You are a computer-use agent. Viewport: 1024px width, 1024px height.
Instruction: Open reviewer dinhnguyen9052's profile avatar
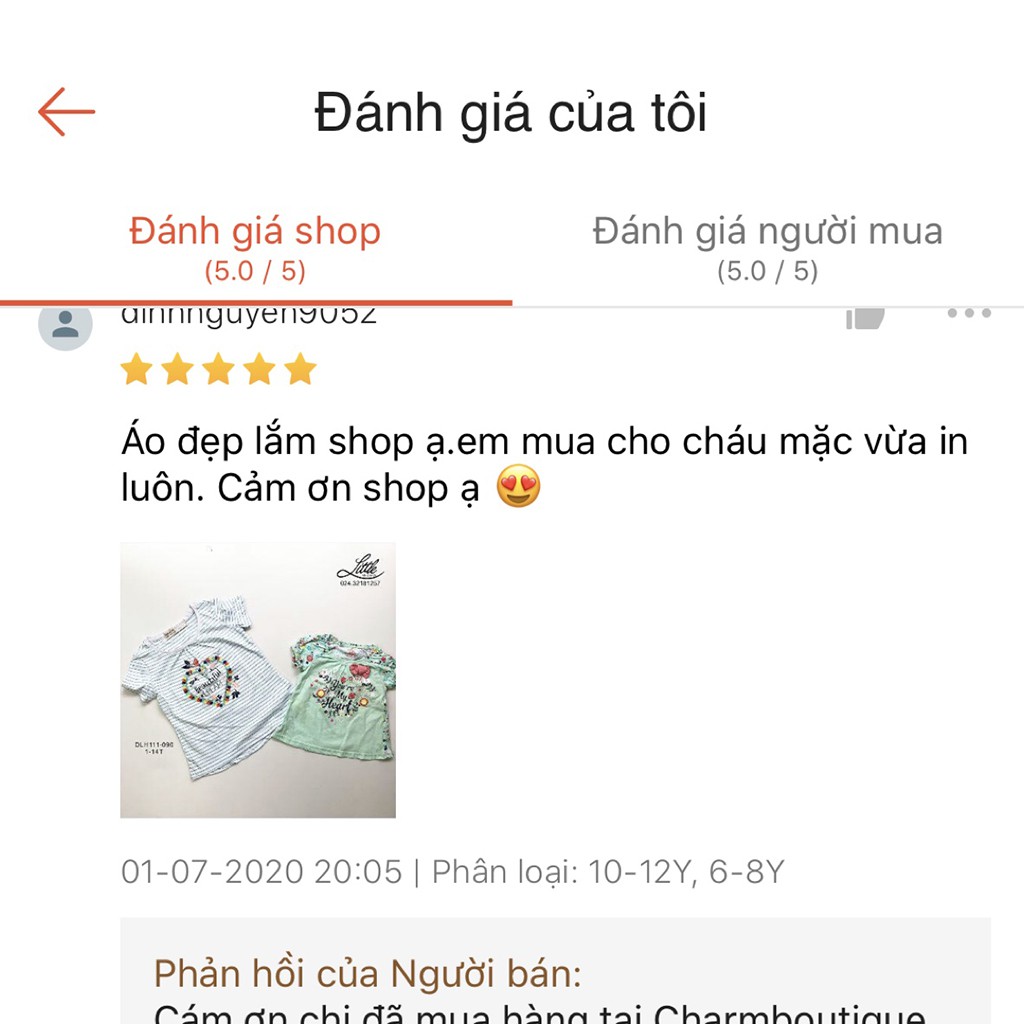tap(66, 325)
